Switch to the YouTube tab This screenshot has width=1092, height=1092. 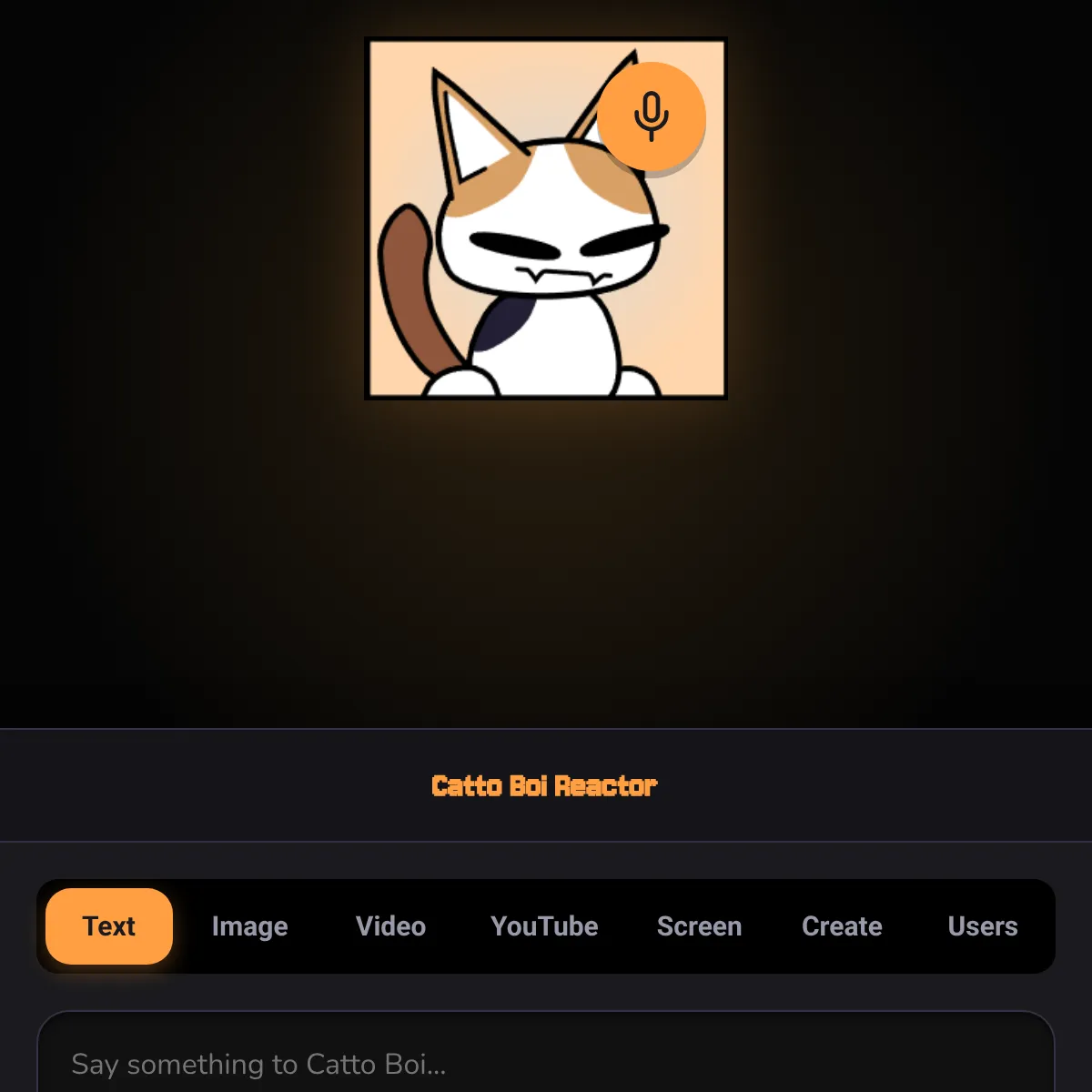pyautogui.click(x=544, y=926)
